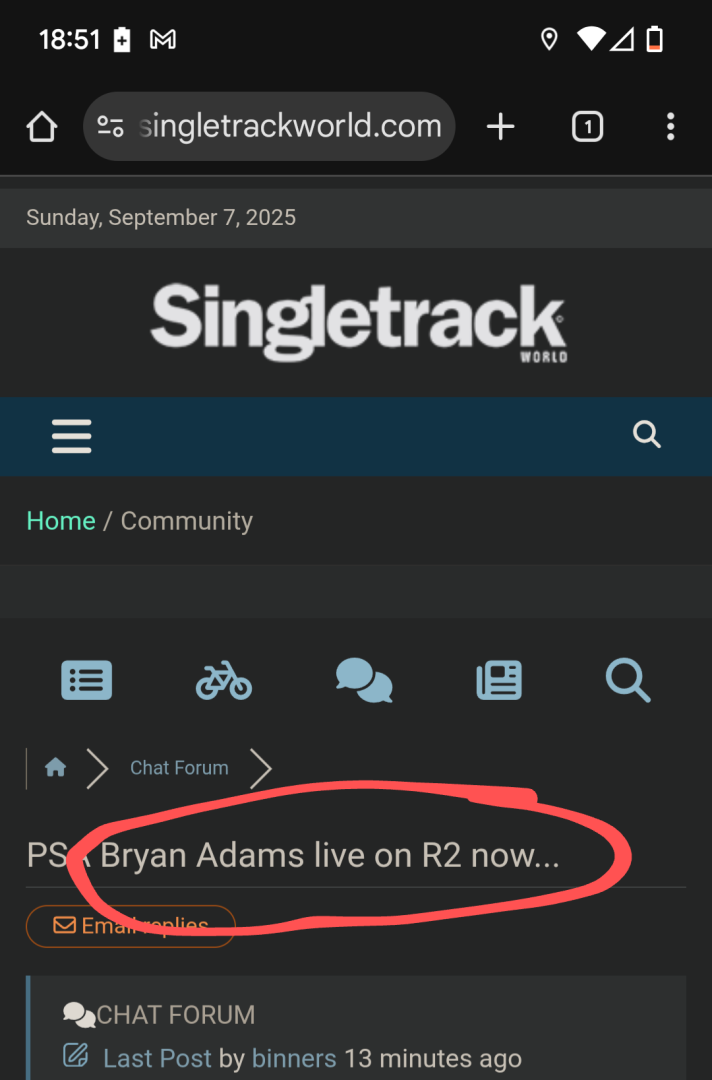
Task: Open the Singletrack World logo homepage
Action: (x=357, y=322)
